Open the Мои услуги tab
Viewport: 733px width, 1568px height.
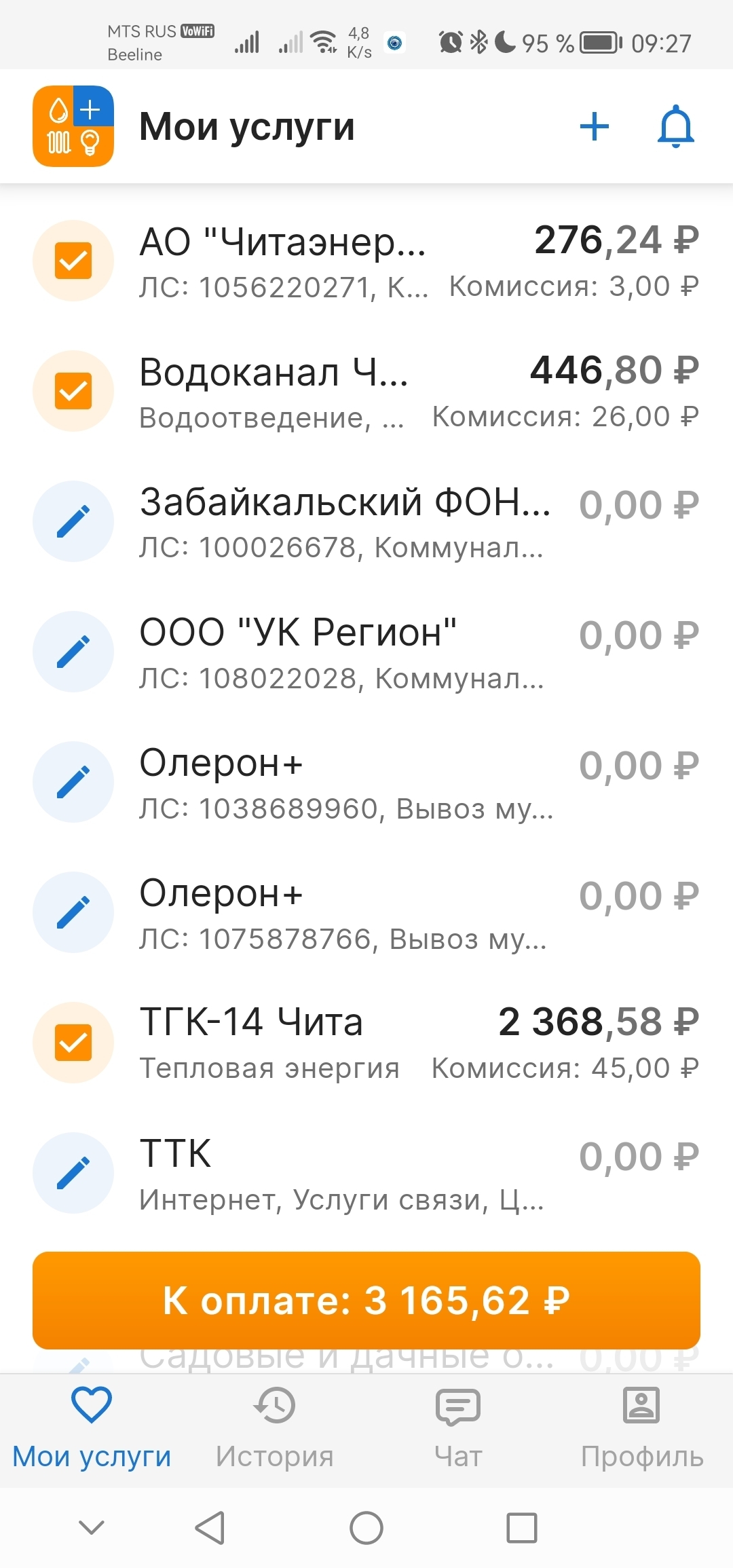click(92, 1427)
